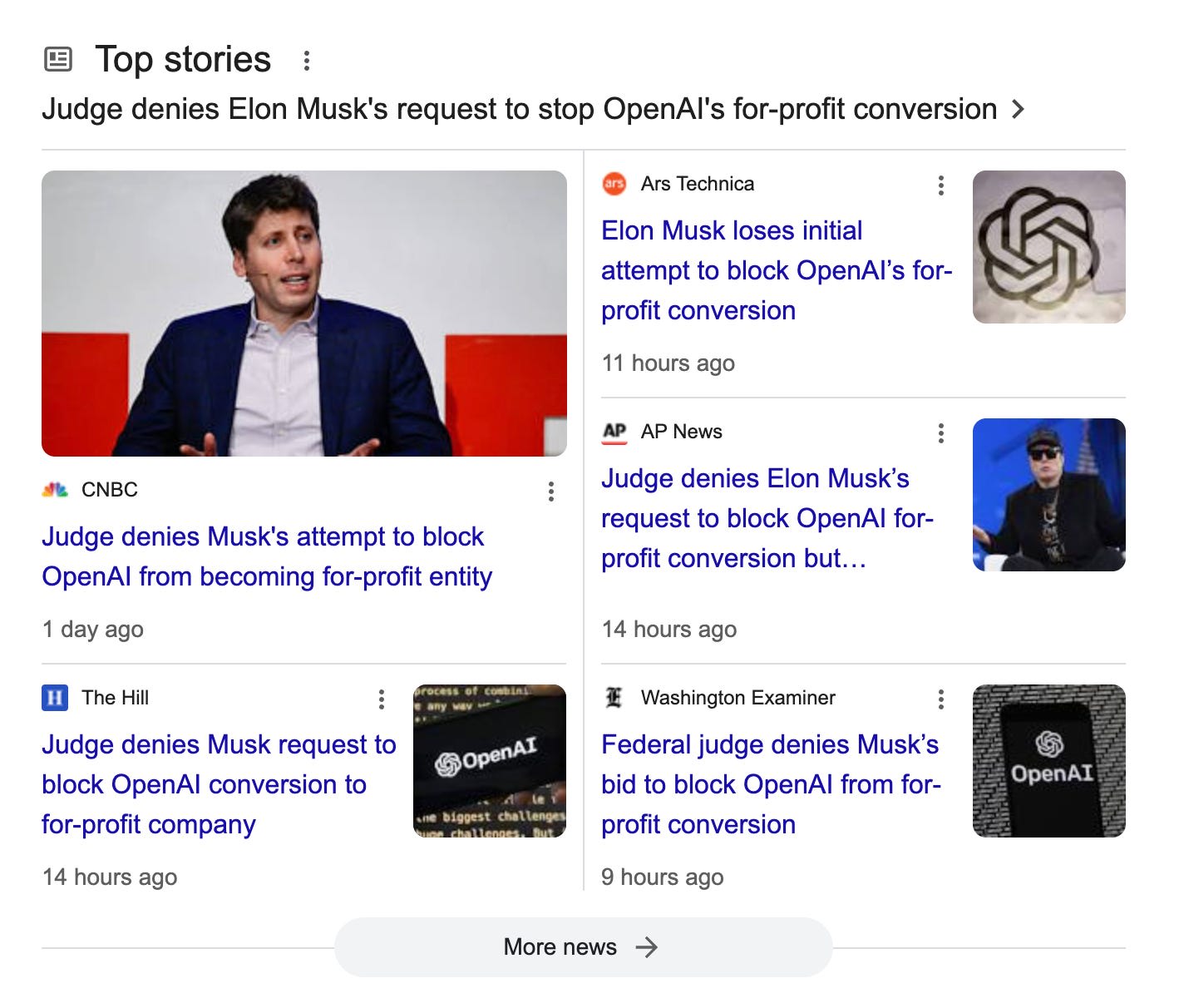The image size is (1179, 1008).
Task: Open The Hill story's thumbnail image
Action: coord(489,761)
